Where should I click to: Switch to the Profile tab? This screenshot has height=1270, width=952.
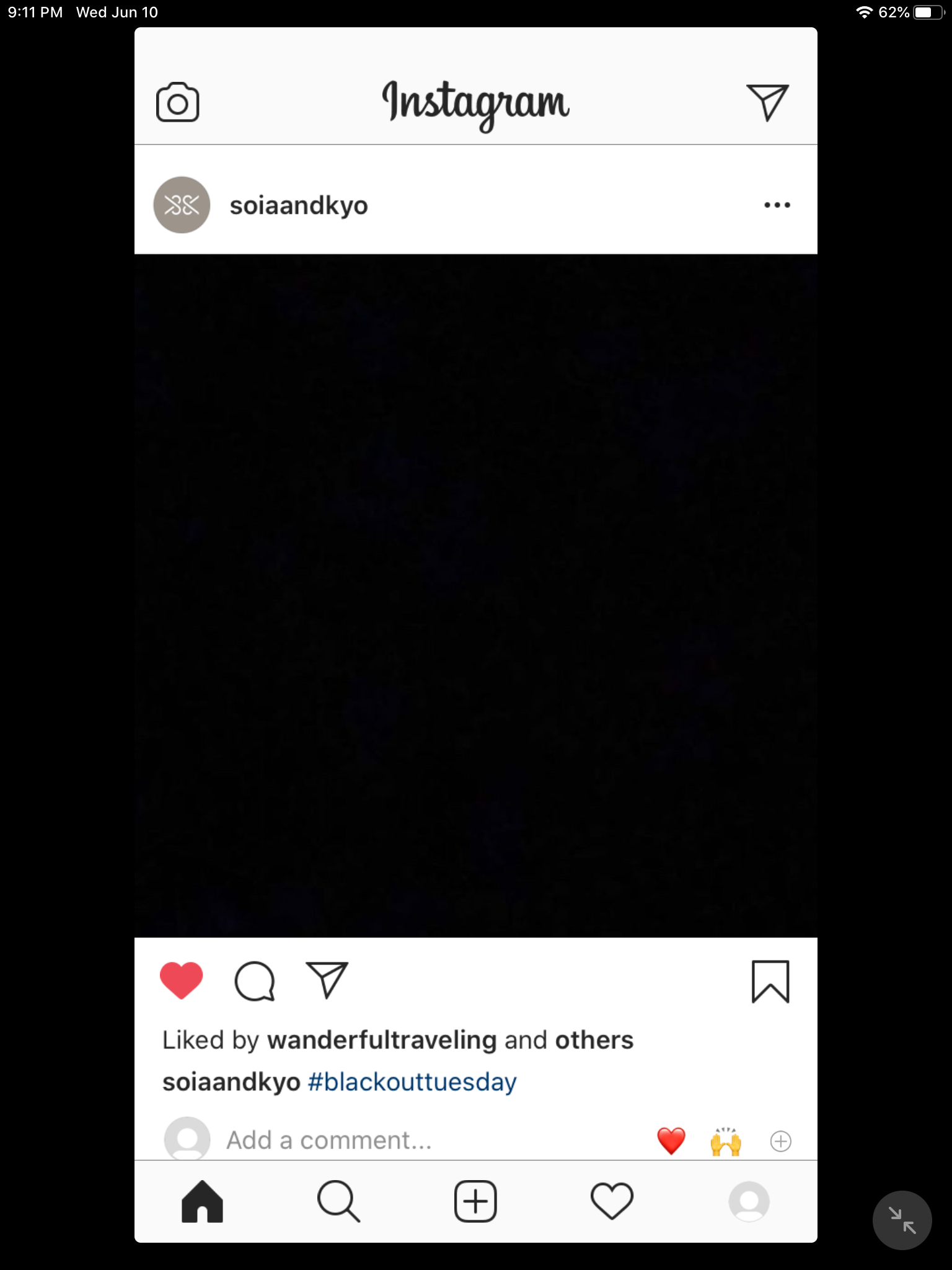(749, 1201)
